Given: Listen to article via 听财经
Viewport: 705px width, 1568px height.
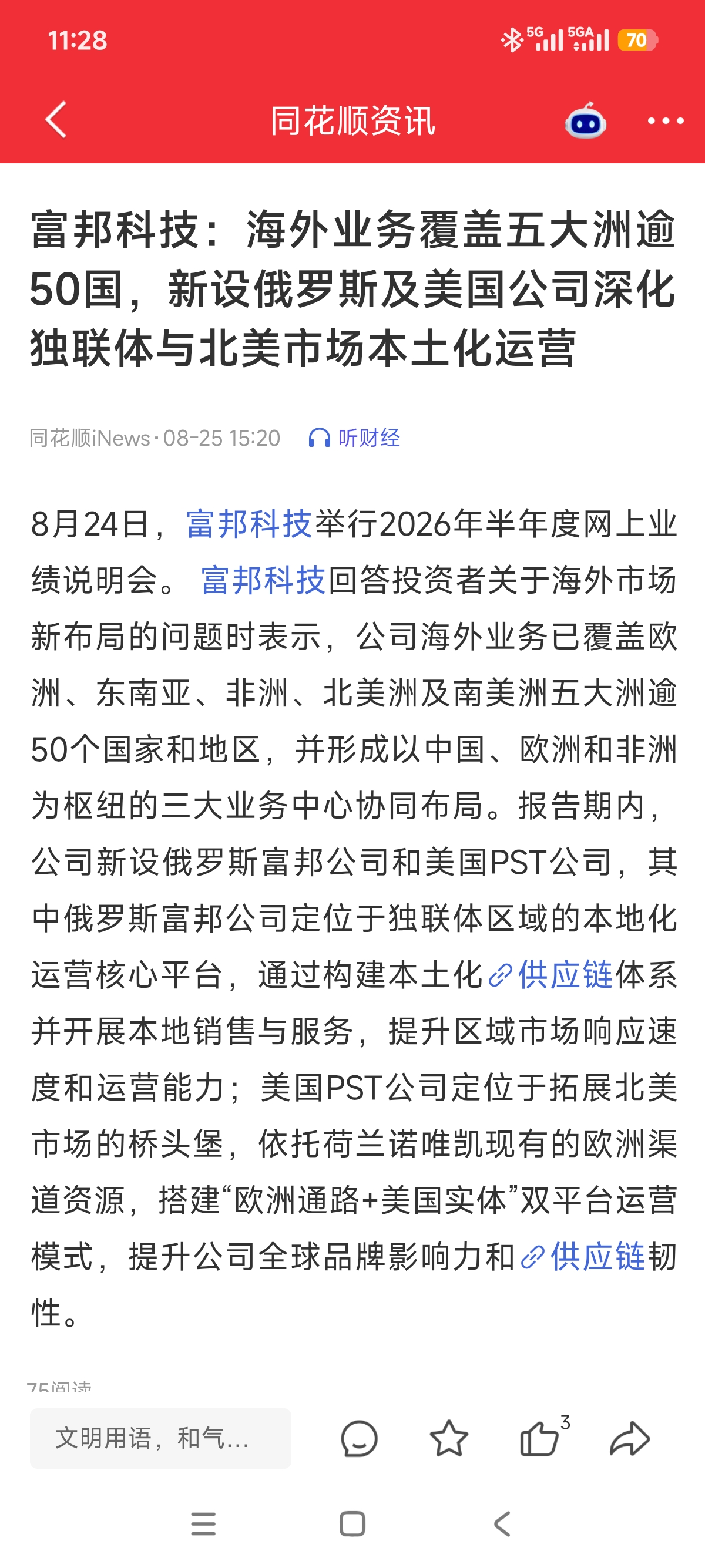Looking at the screenshot, I should point(354,438).
